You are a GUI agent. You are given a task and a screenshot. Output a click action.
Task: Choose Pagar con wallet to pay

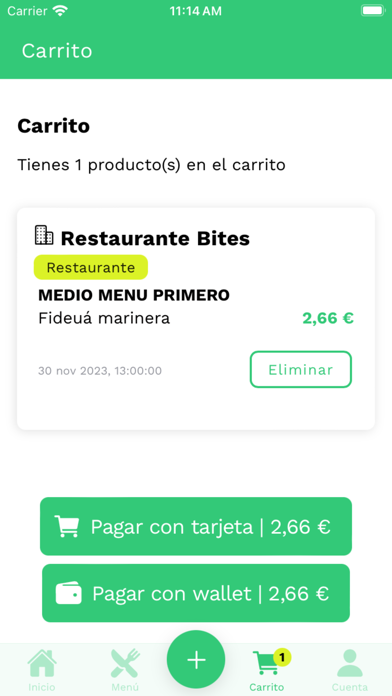[196, 593]
